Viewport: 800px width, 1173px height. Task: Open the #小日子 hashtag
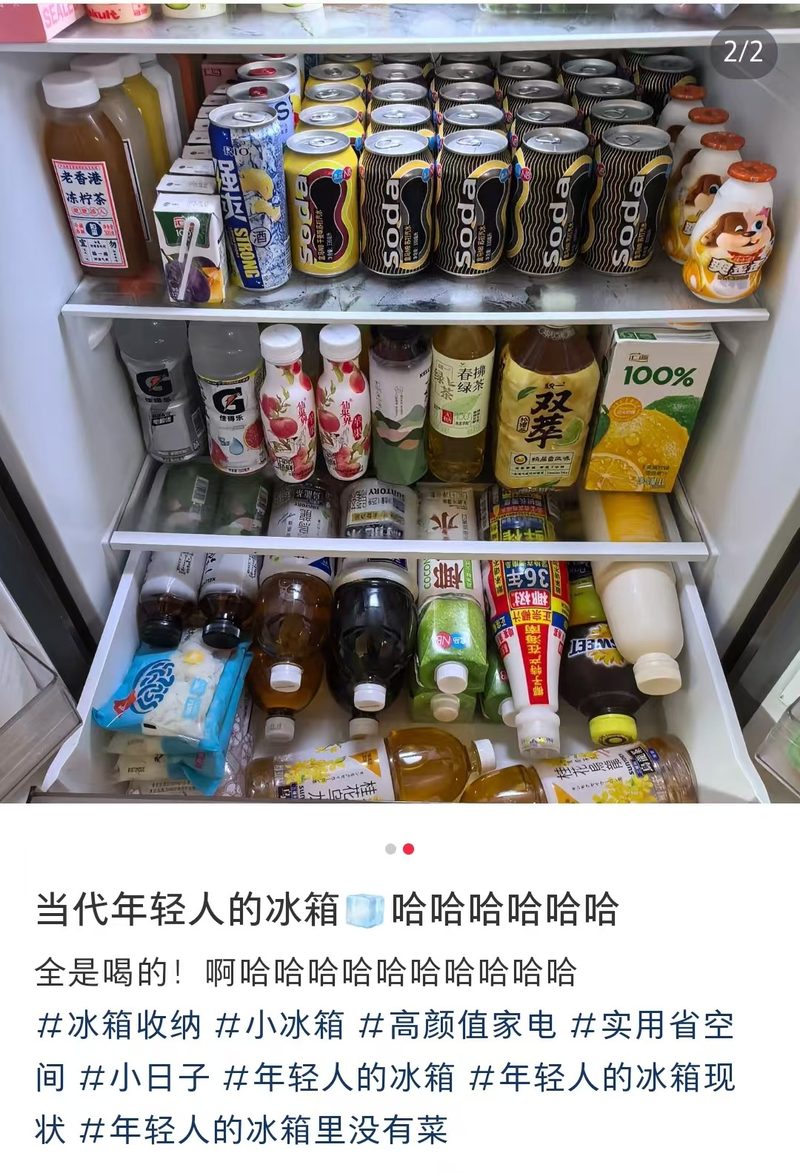coord(145,1077)
